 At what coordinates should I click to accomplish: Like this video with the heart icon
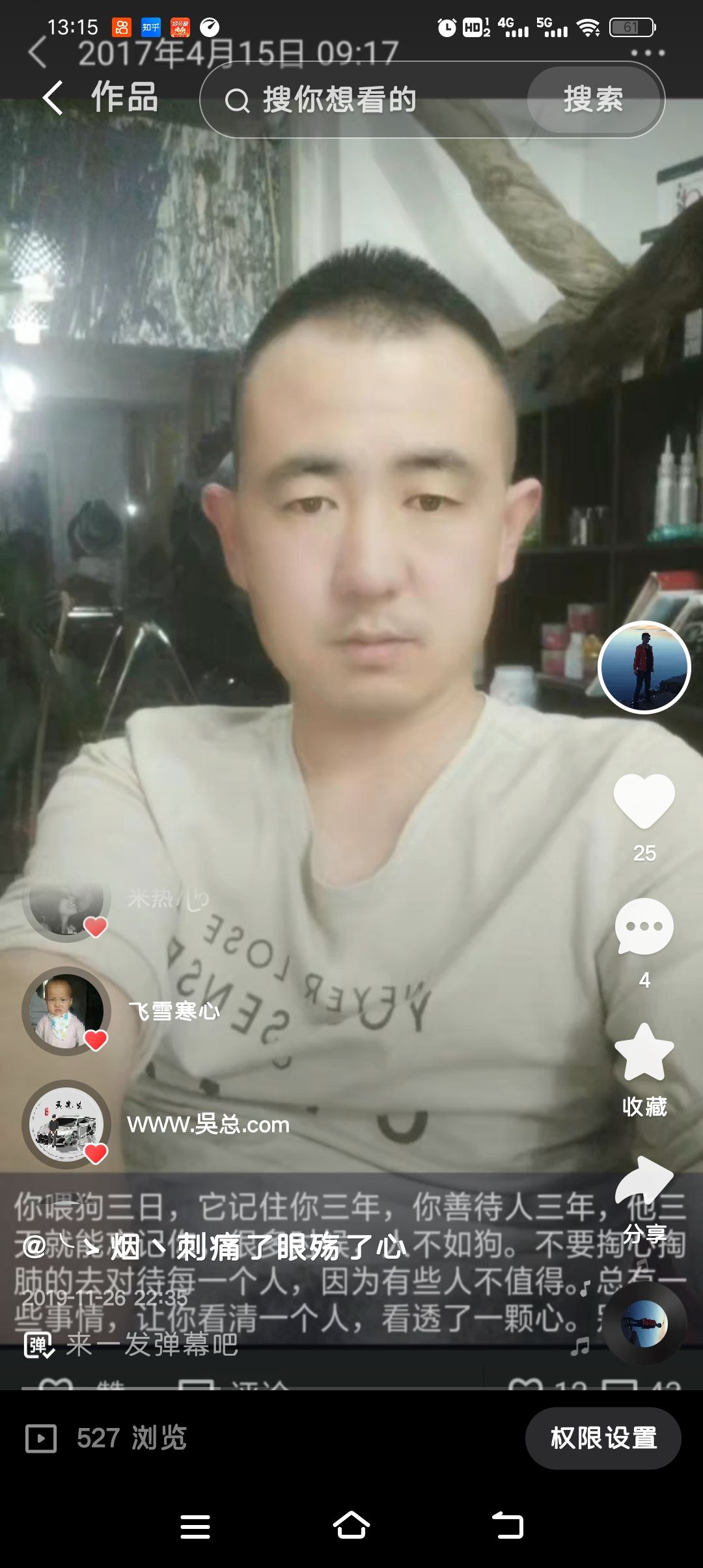click(x=644, y=802)
